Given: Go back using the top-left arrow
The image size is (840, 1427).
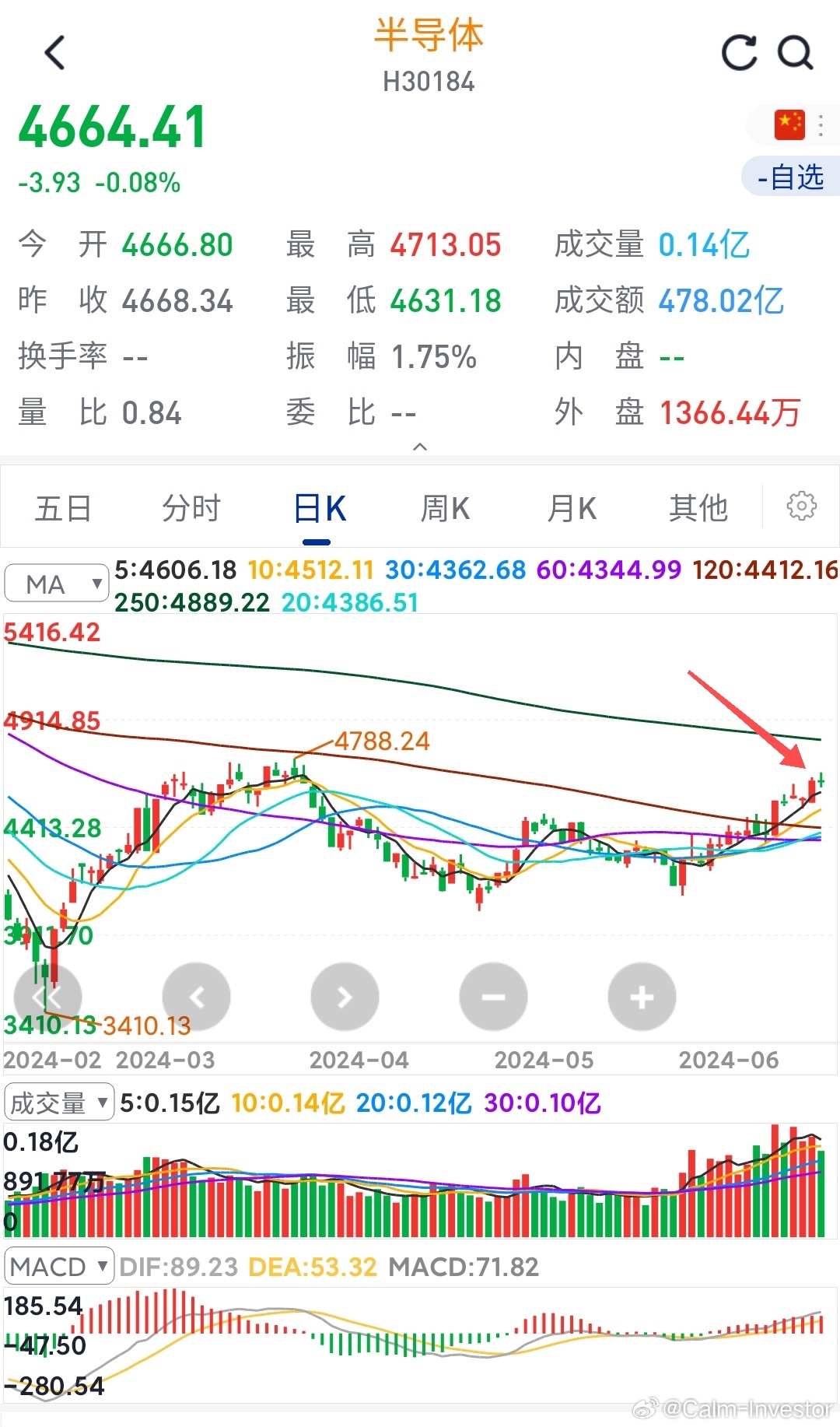Looking at the screenshot, I should coord(54,53).
